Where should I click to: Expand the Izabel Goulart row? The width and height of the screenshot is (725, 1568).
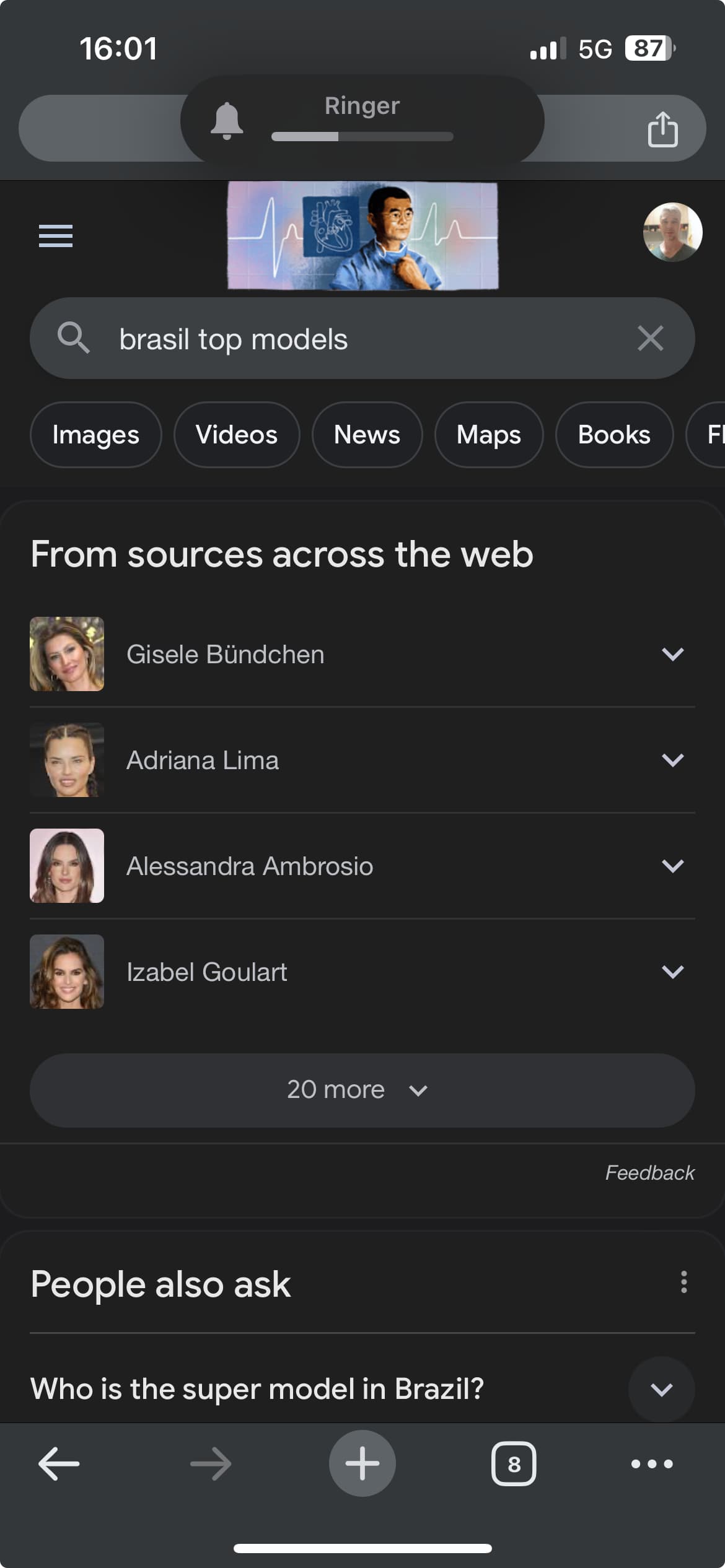coord(362,972)
